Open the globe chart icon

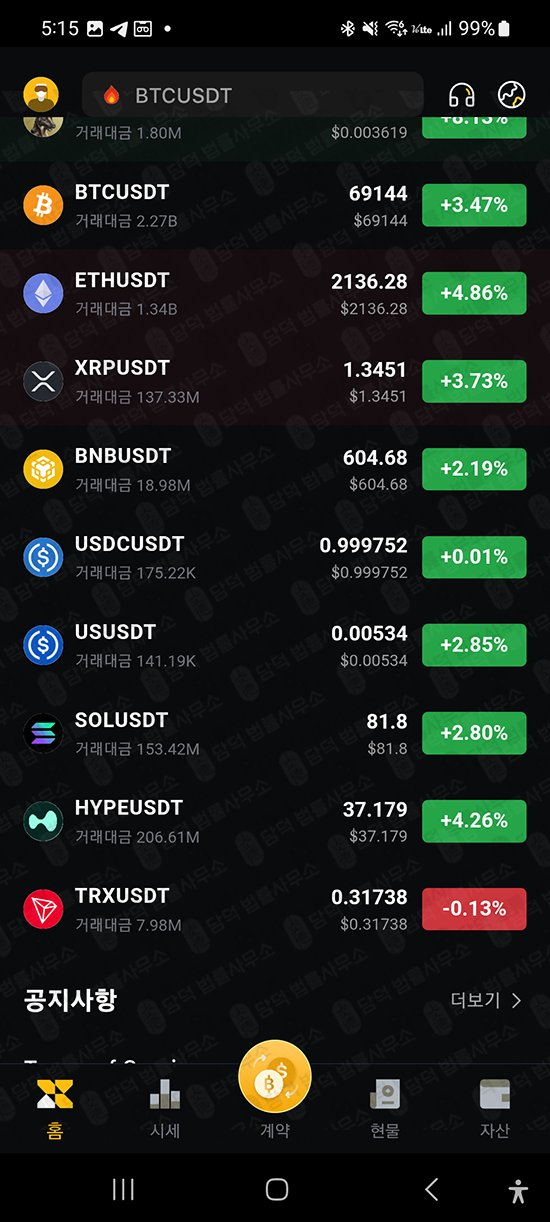[511, 96]
